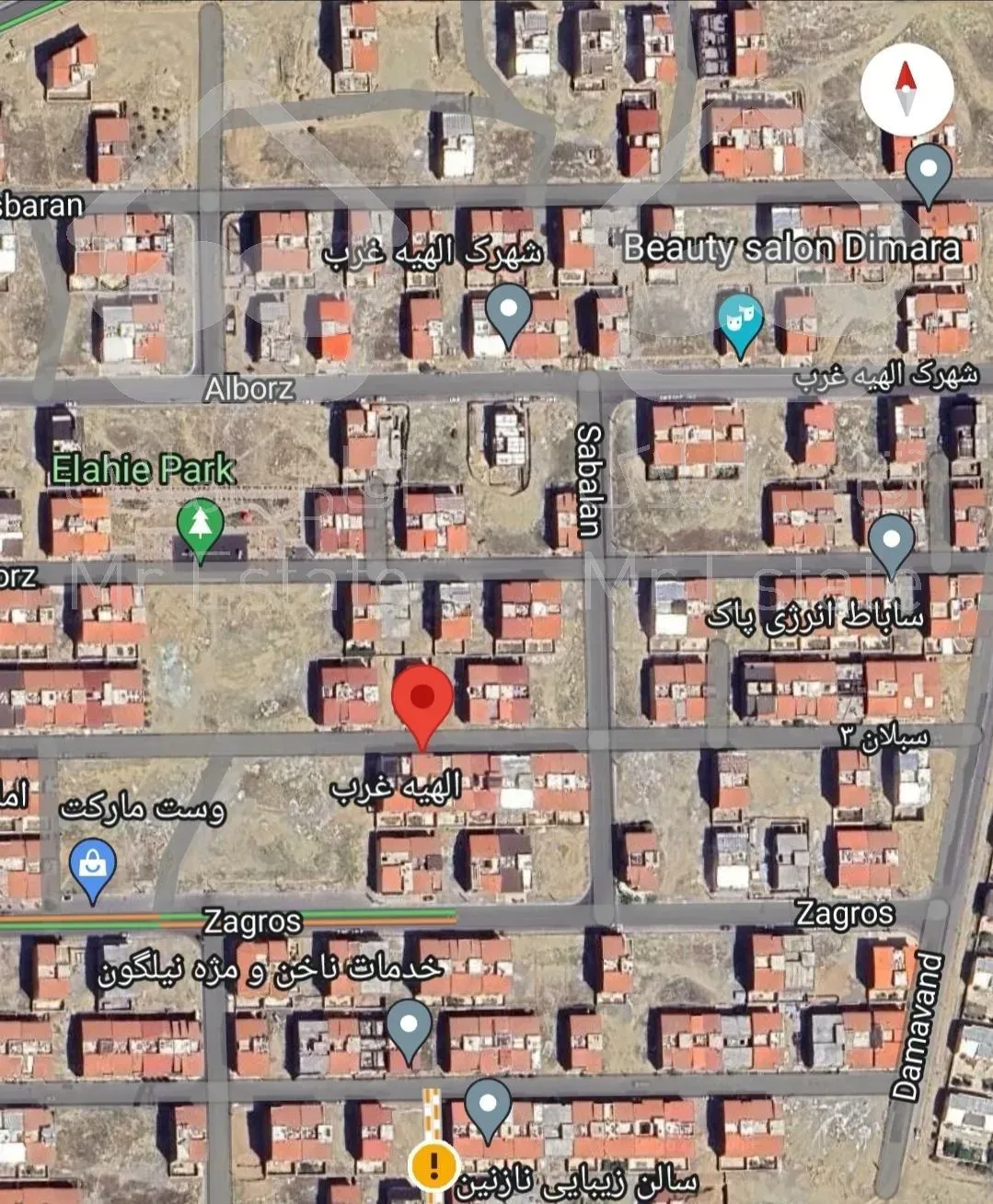Tap the red dropped pin at الهیه غرب

pos(422,701)
